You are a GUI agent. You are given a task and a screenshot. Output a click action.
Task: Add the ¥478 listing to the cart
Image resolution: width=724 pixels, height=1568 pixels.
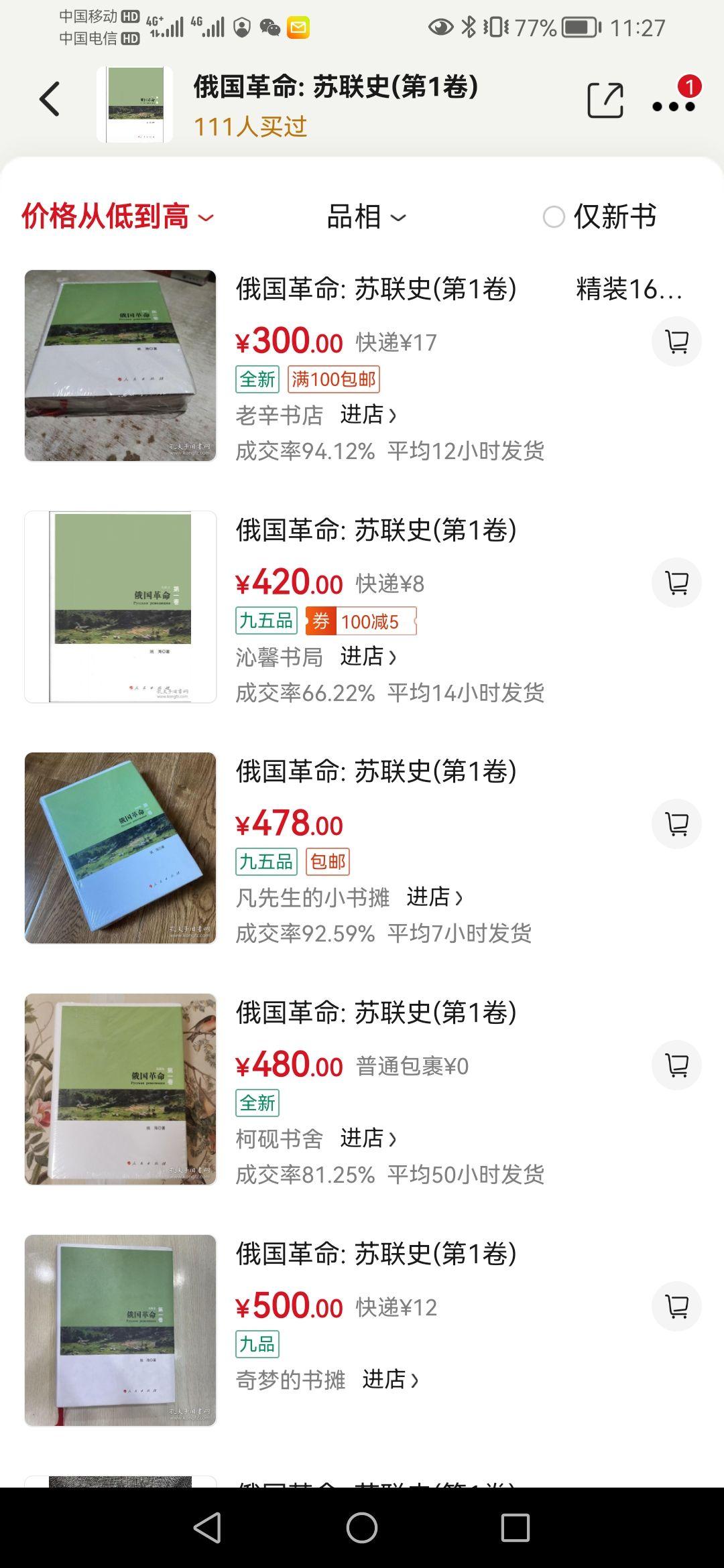676,824
